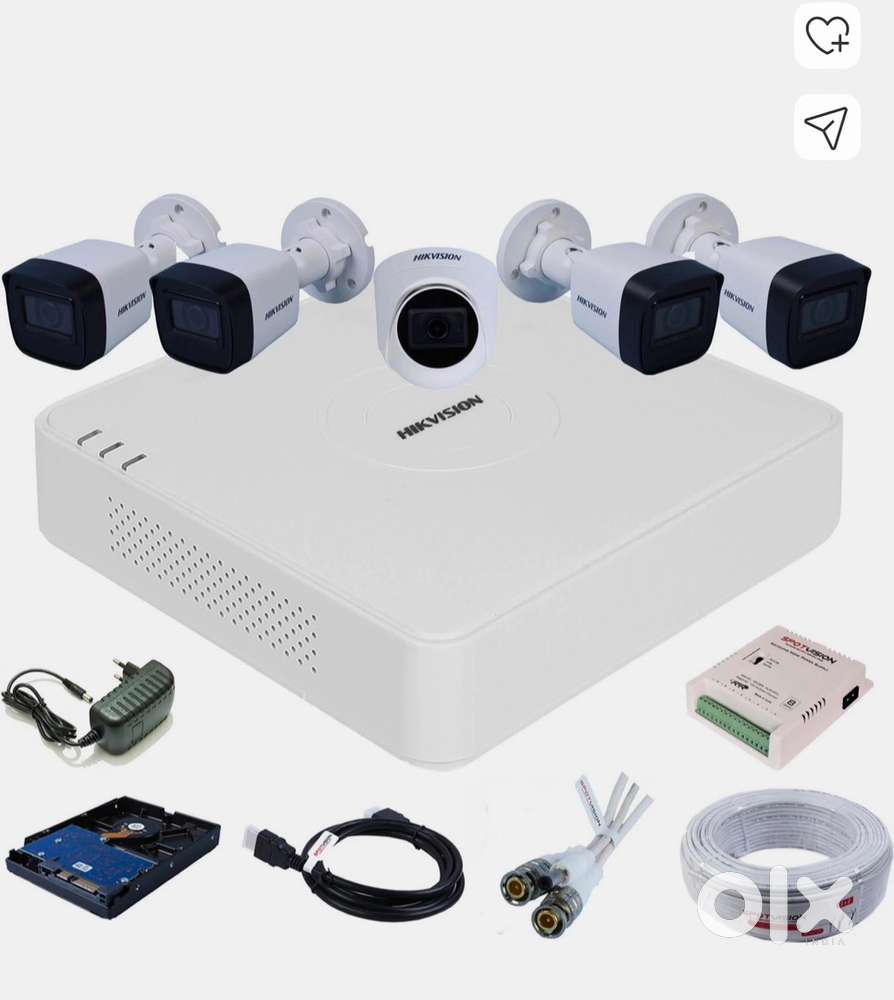Share this listing via the send icon
The image size is (894, 1000).
[827, 127]
